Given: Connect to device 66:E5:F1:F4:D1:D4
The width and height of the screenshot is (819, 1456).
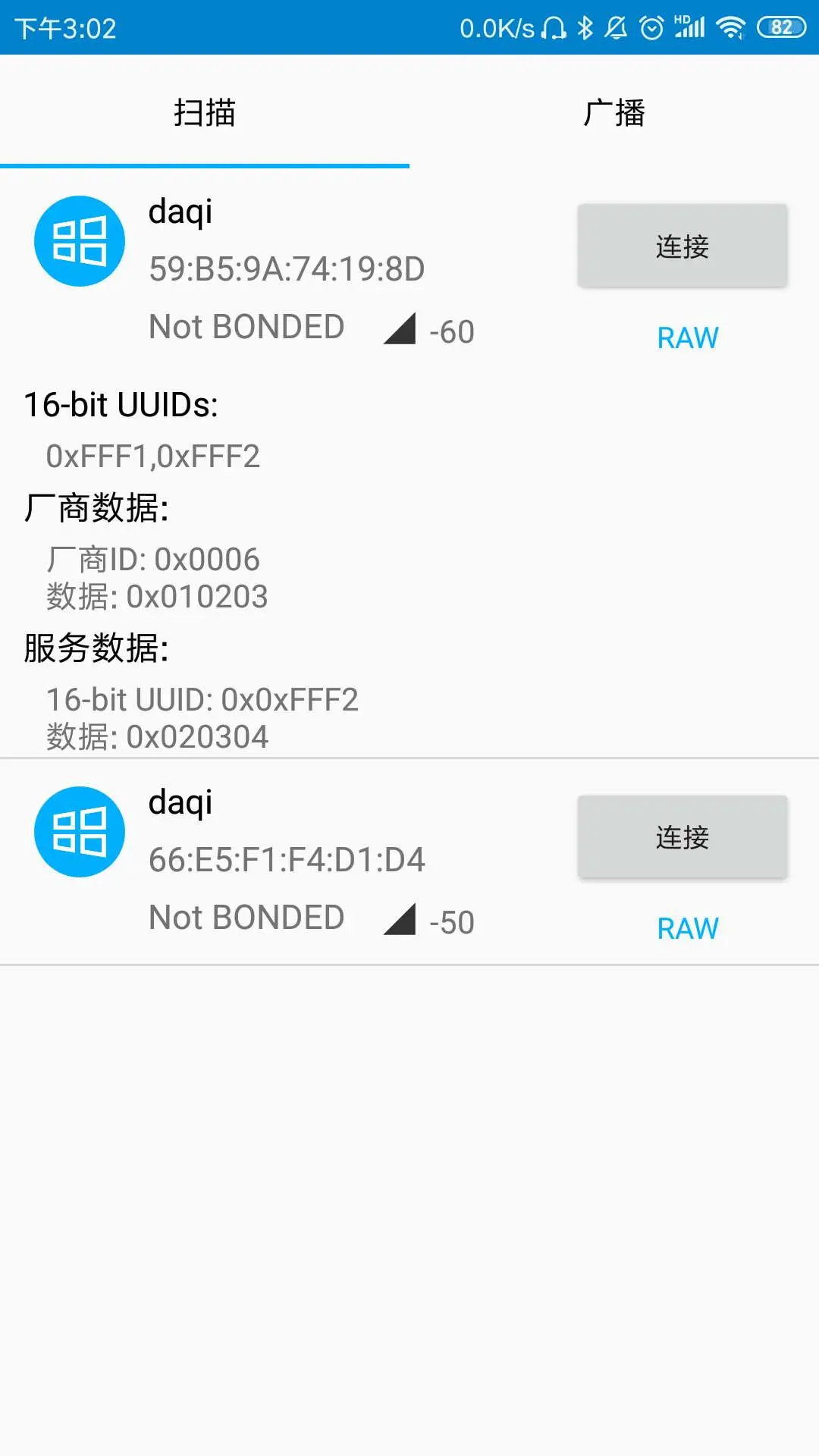Looking at the screenshot, I should tap(682, 836).
